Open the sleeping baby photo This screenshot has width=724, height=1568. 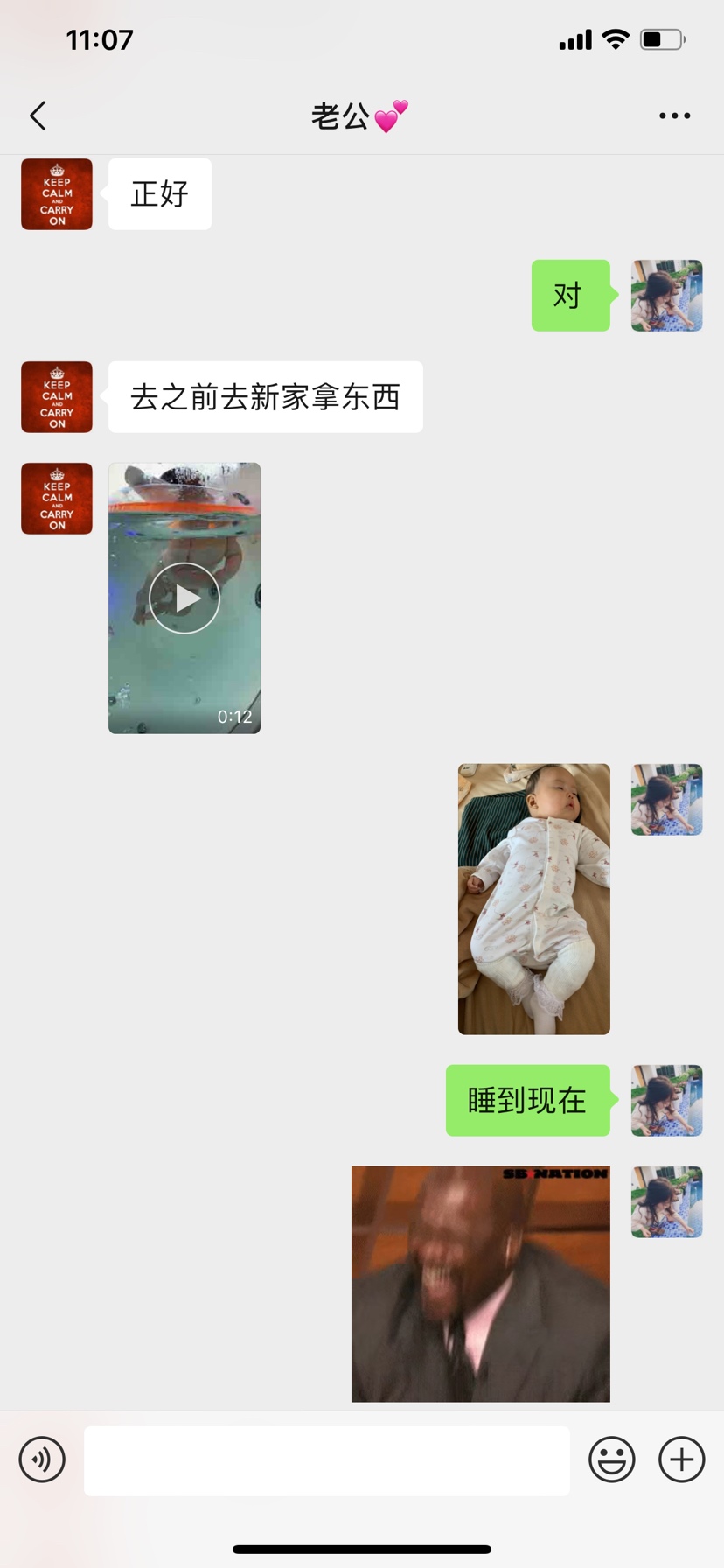533,899
